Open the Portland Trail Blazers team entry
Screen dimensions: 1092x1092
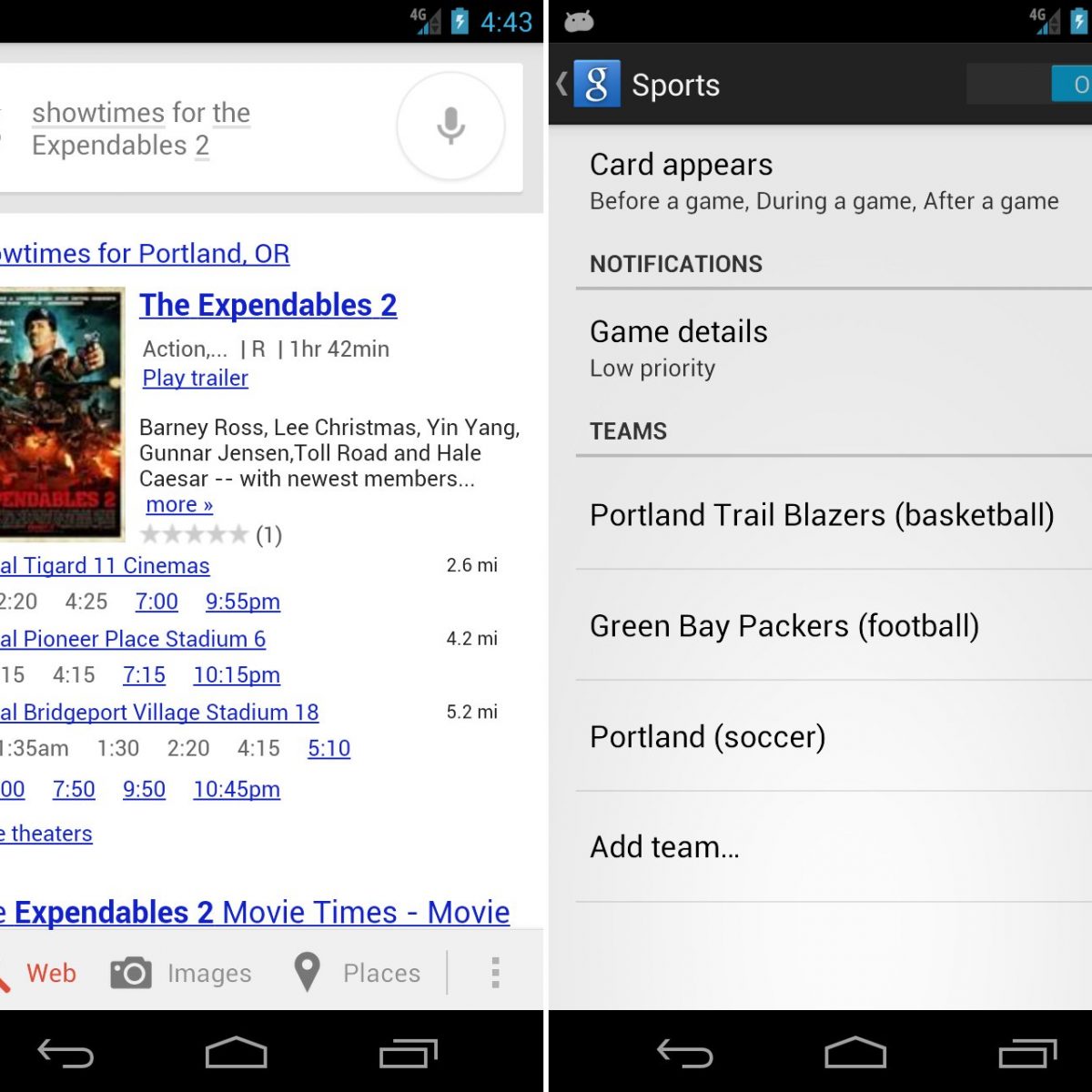pyautogui.click(x=821, y=515)
